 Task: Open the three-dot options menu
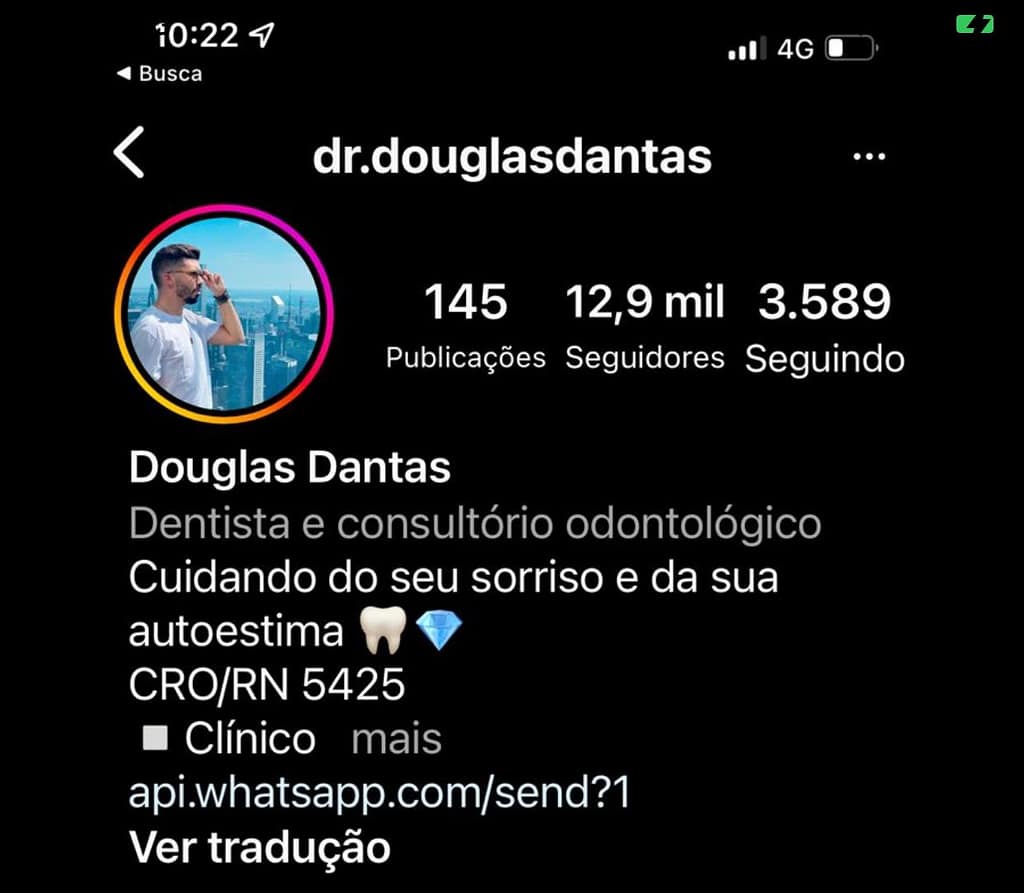(868, 157)
